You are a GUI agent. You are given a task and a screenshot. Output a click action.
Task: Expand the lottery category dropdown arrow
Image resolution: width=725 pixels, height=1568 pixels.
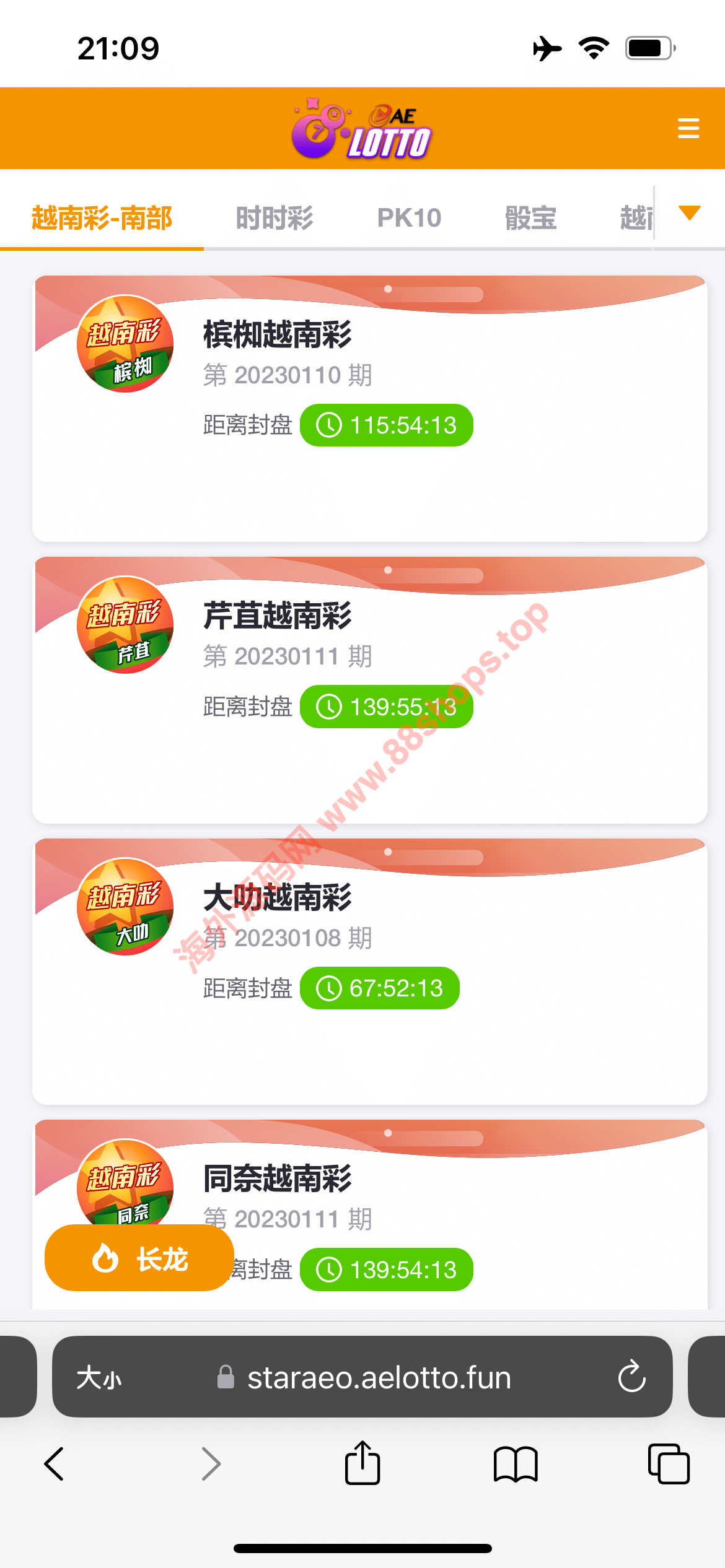[x=689, y=213]
